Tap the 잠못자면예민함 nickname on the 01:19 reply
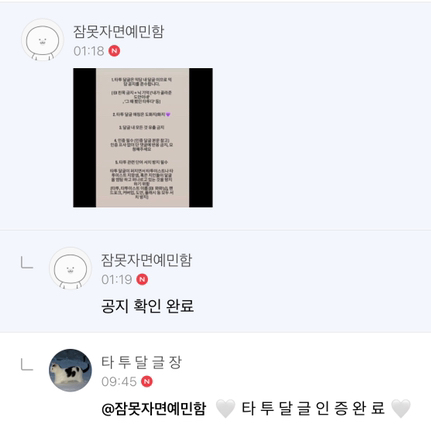Screen dimensions: 431x430 pos(146,260)
